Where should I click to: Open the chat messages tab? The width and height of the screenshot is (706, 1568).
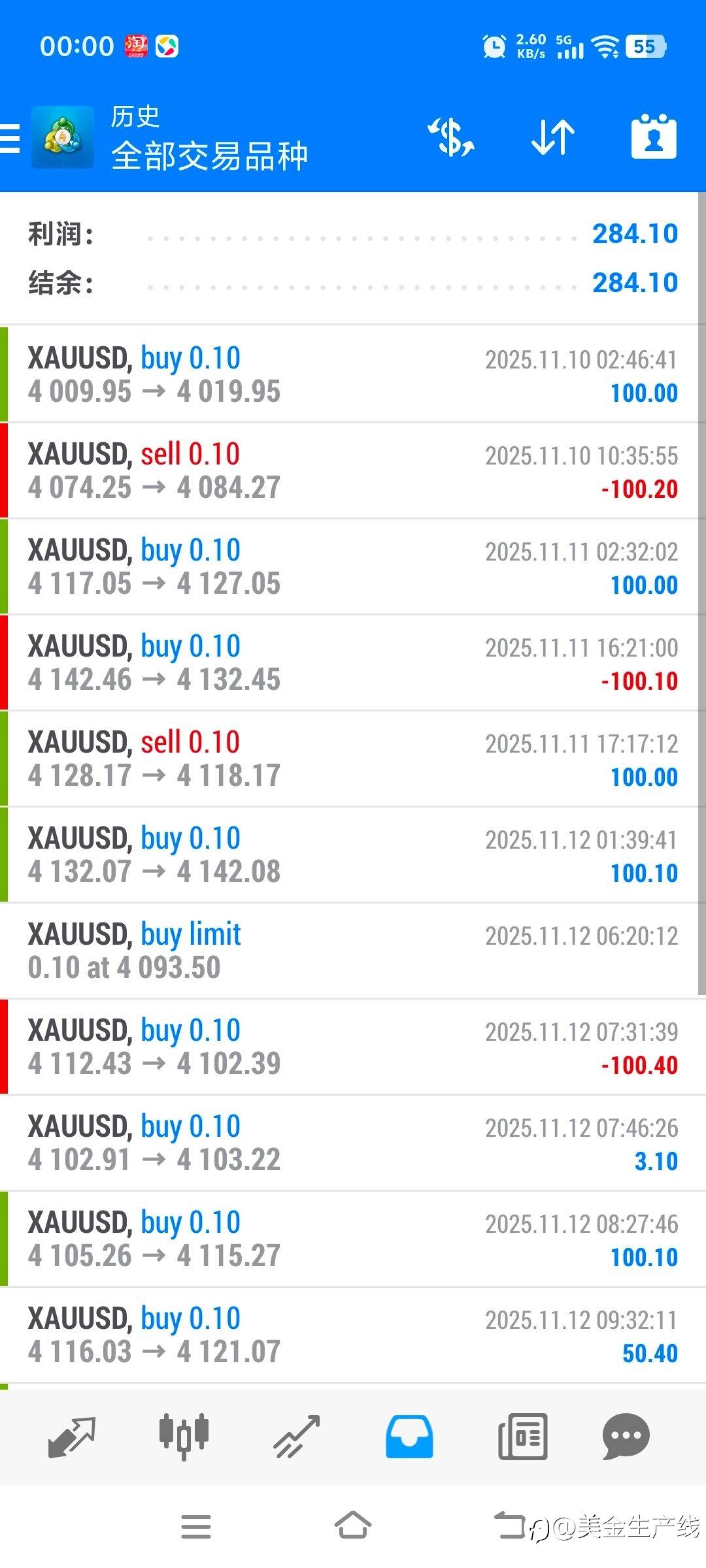coord(626,1437)
